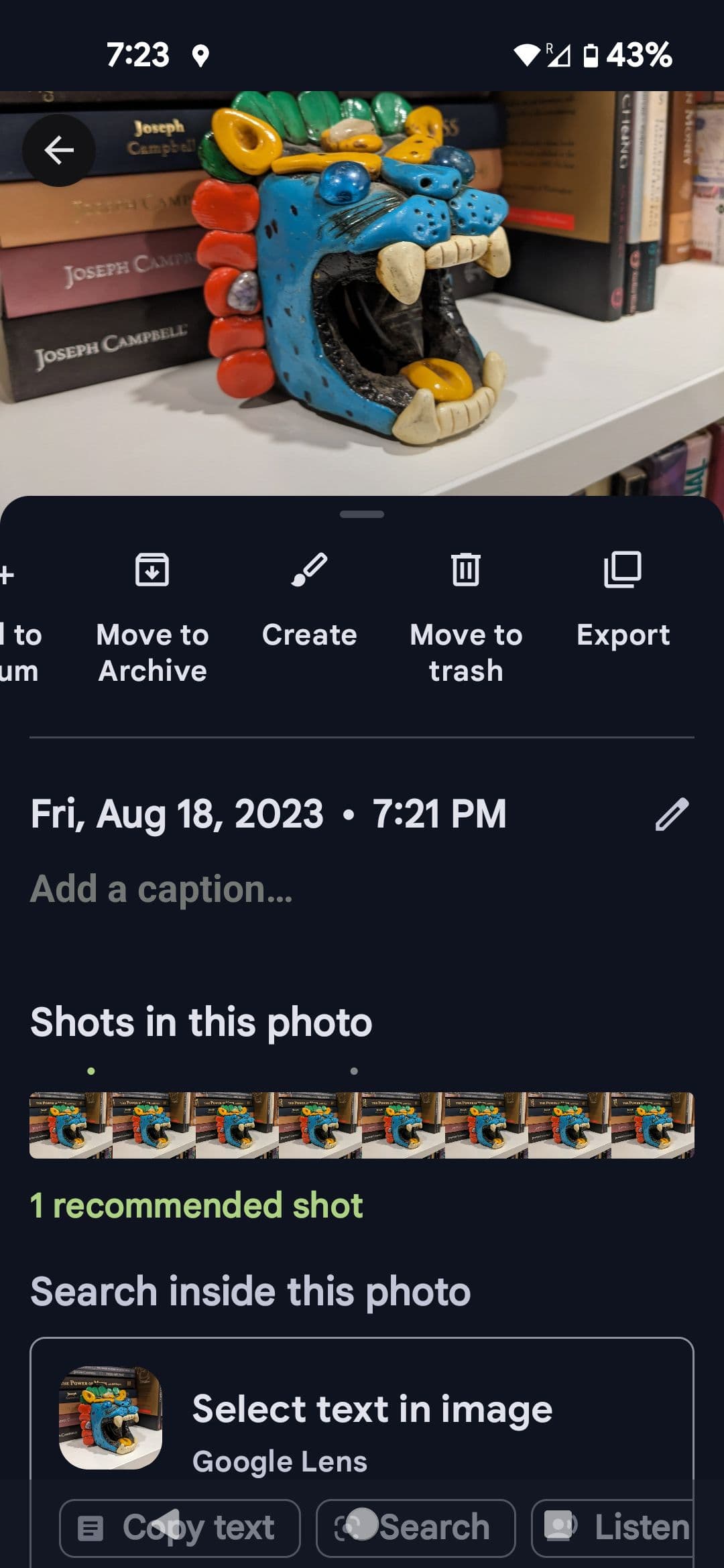Tap the Search chip under Google Lens
The height and width of the screenshot is (1568, 724).
tap(416, 1528)
